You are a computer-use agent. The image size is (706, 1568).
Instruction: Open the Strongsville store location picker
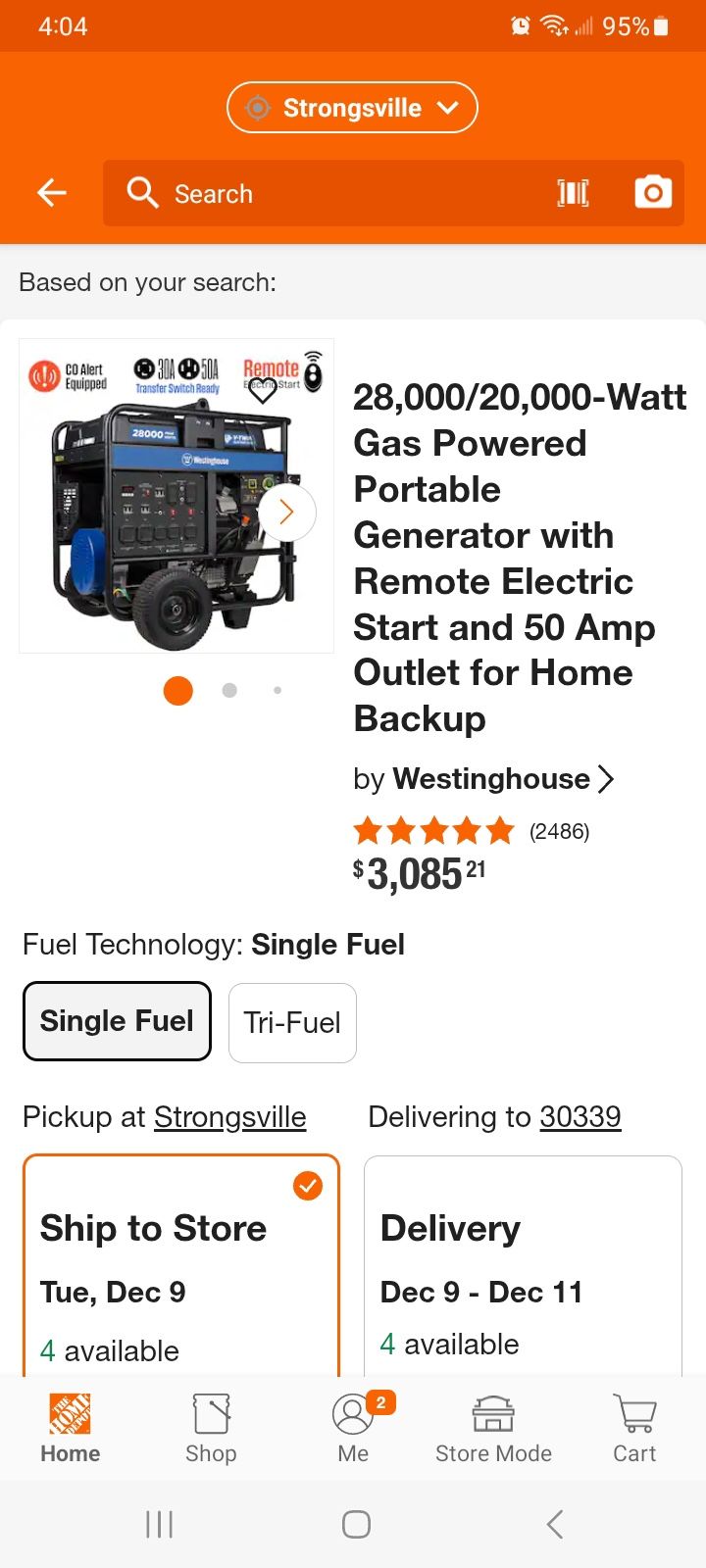[x=352, y=108]
